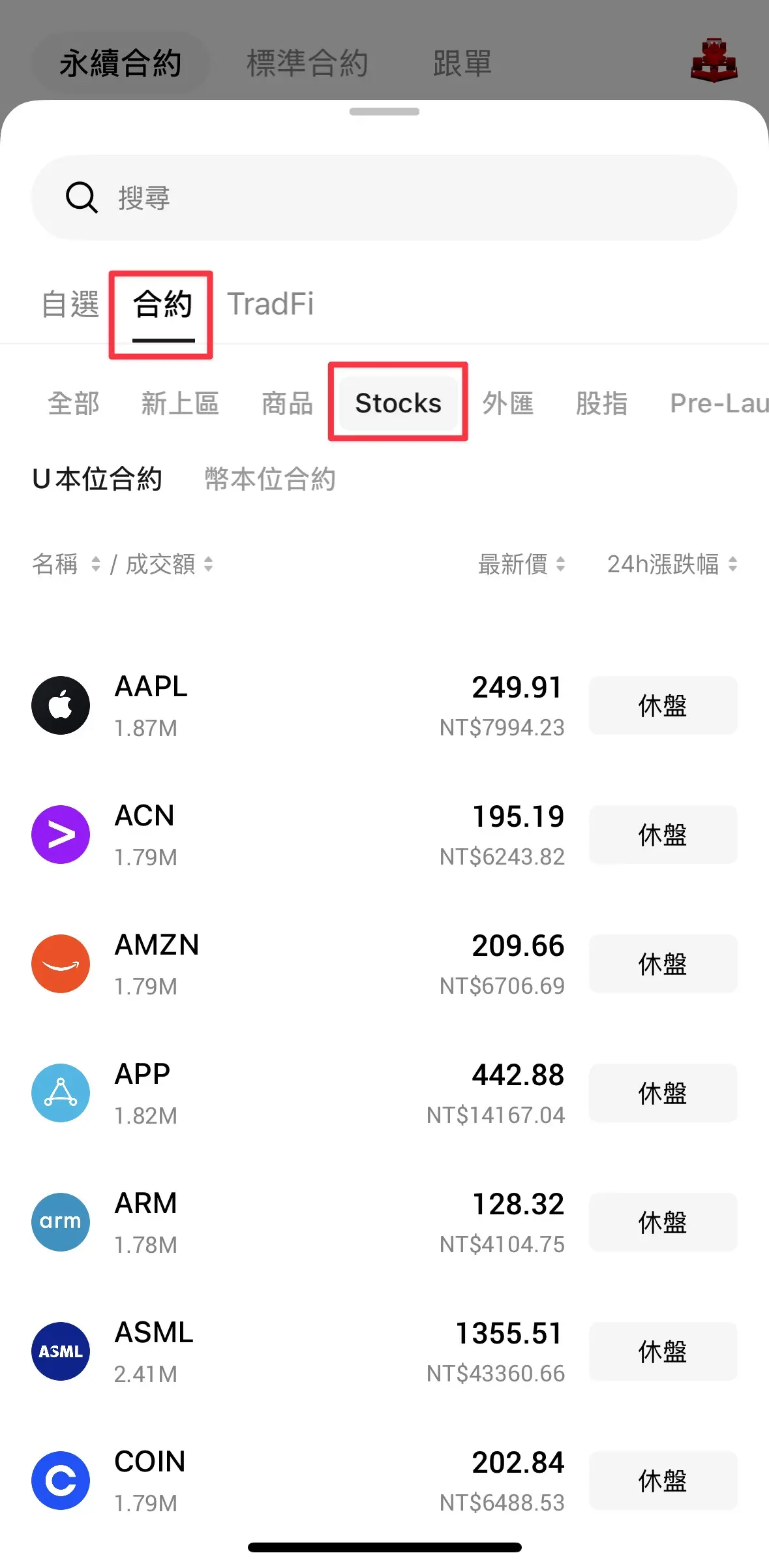The image size is (769, 1568).
Task: Open the 股指 category
Action: click(601, 403)
